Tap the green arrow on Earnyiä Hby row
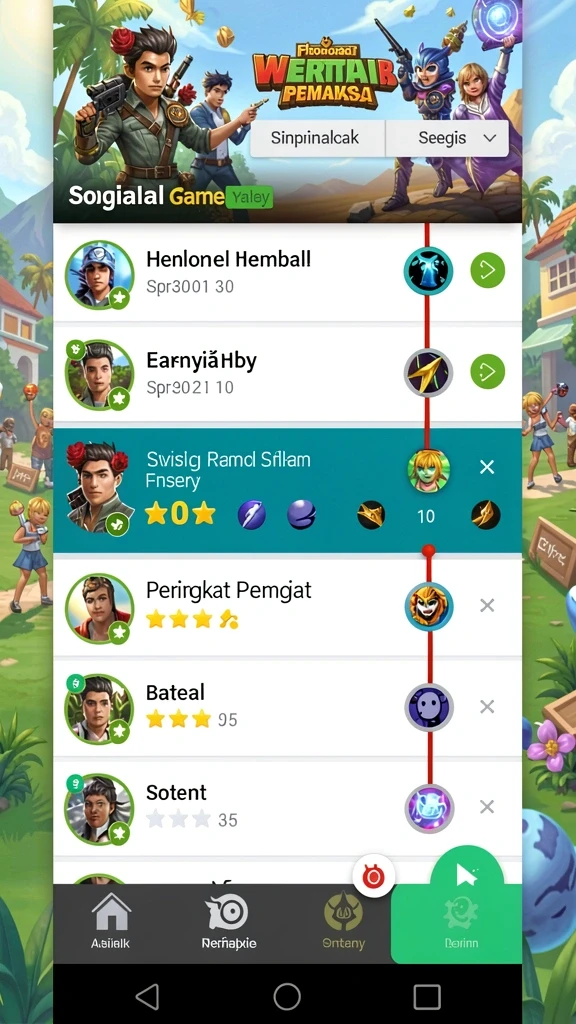Screen dimensions: 576x1024 click(487, 371)
